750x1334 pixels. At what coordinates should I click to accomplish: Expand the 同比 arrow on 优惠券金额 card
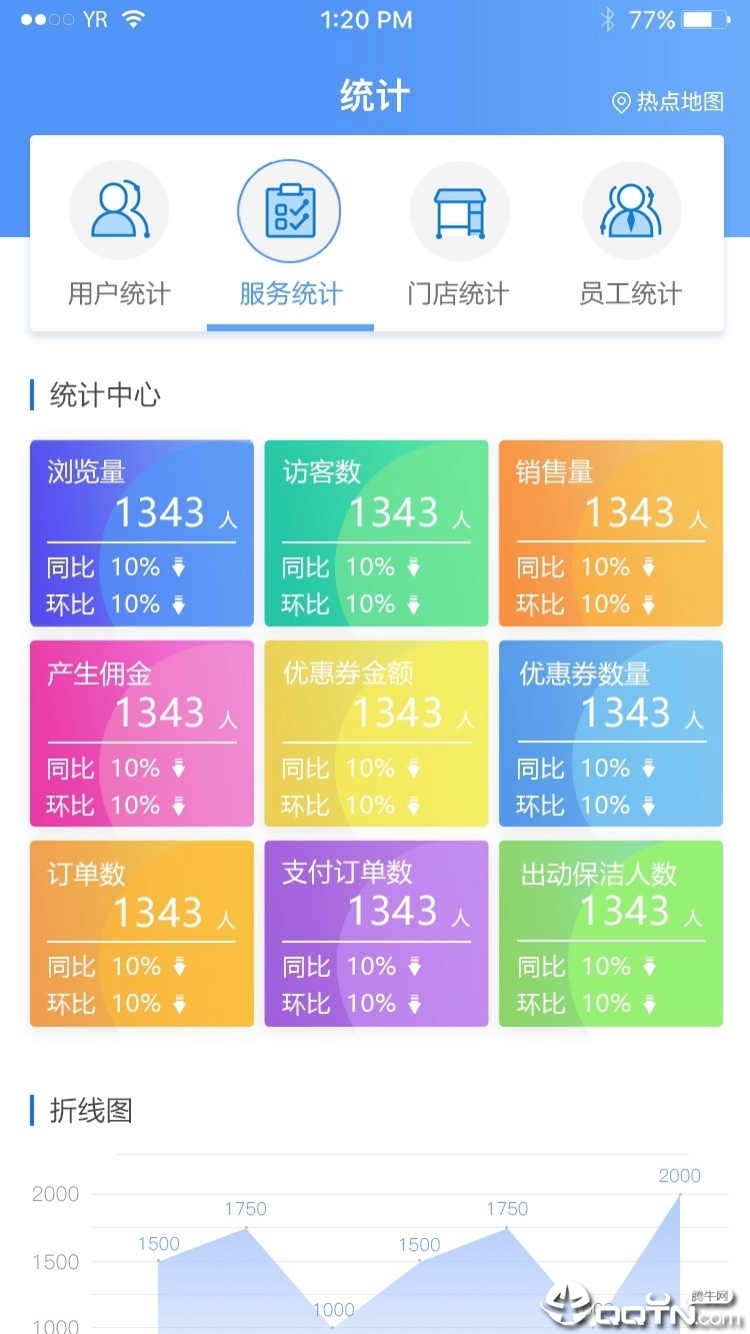(x=413, y=767)
